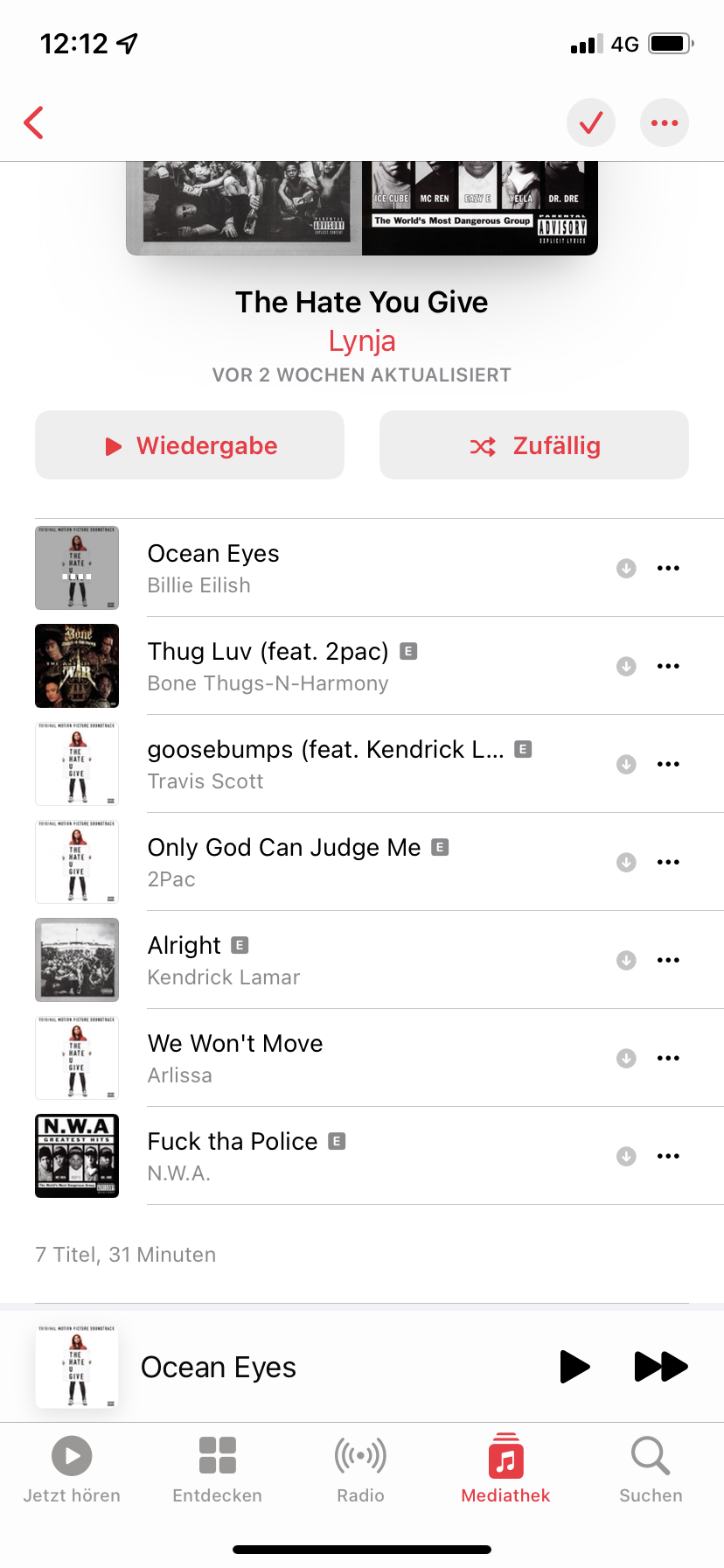Go to the Suchen tab
This screenshot has height=1568, width=724.
651,1470
